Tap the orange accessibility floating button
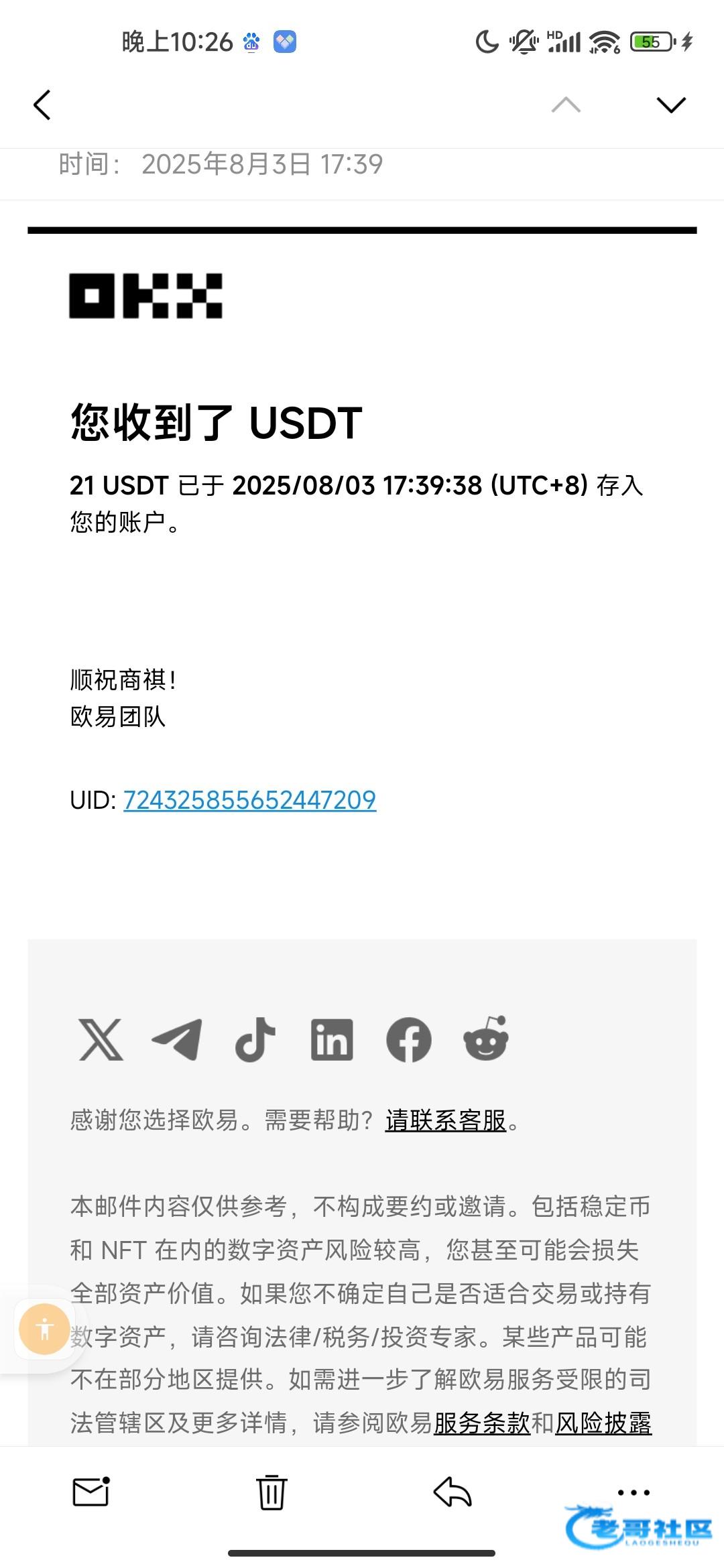Image resolution: width=724 pixels, height=1568 pixels. click(45, 1329)
